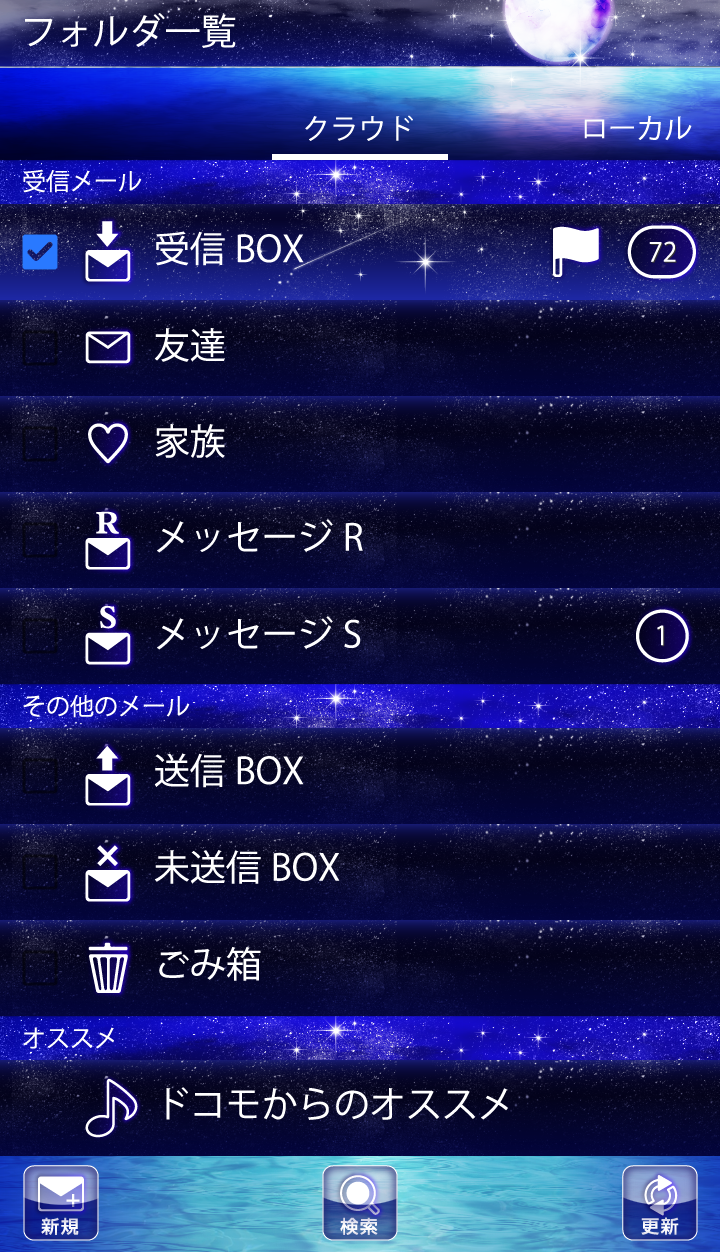Check the box next to 送信 BOX
Viewport: 720px width, 1252px height.
40,773
